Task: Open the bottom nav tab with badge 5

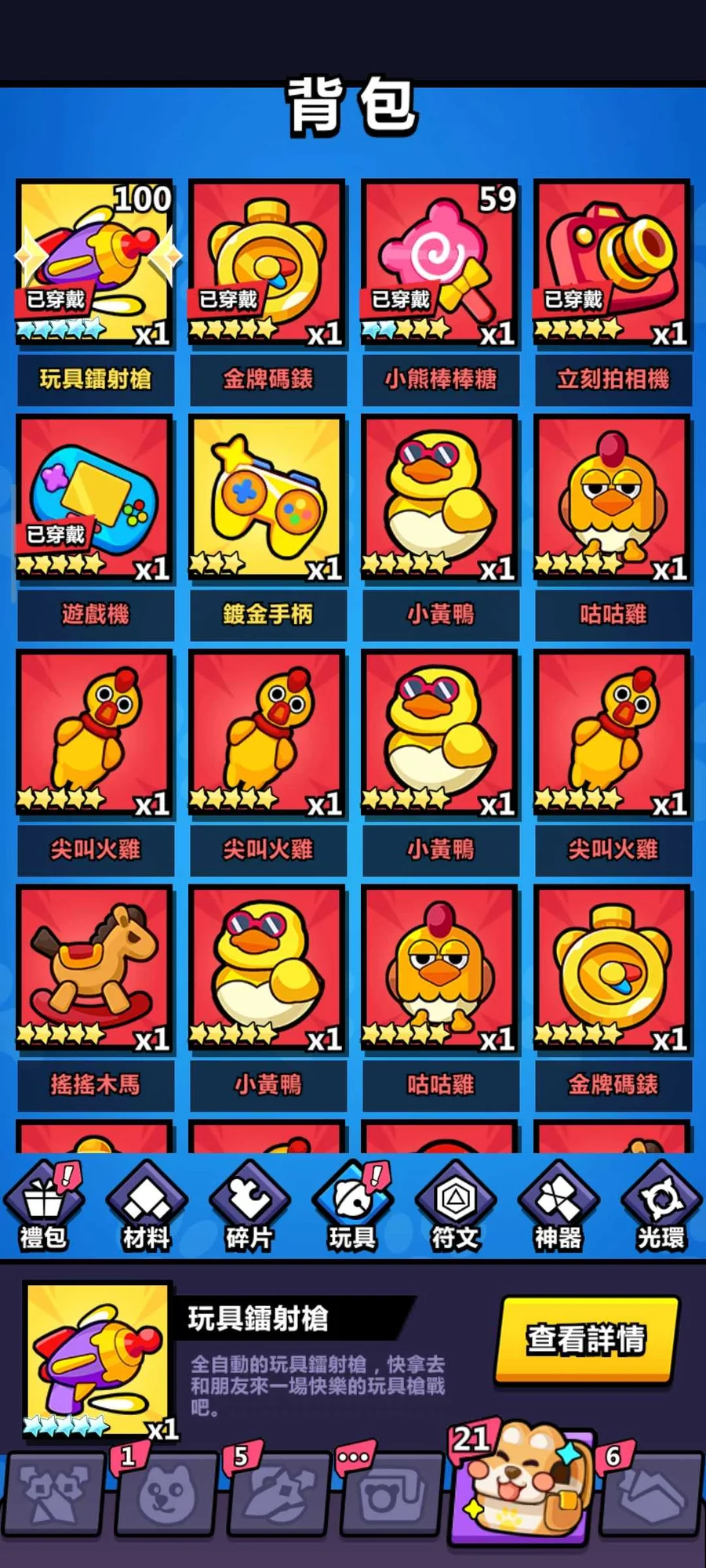Action: pos(279,1494)
